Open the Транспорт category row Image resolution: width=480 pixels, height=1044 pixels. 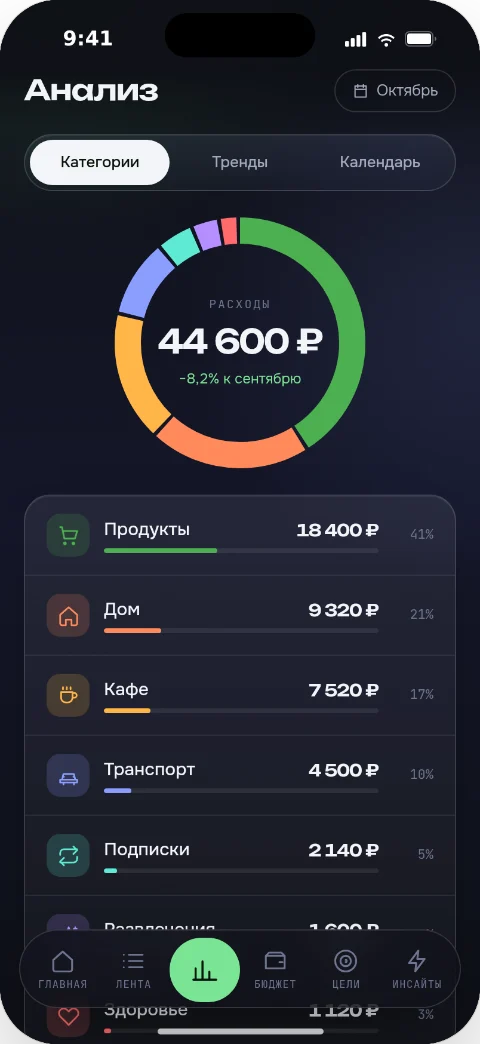[x=240, y=775]
